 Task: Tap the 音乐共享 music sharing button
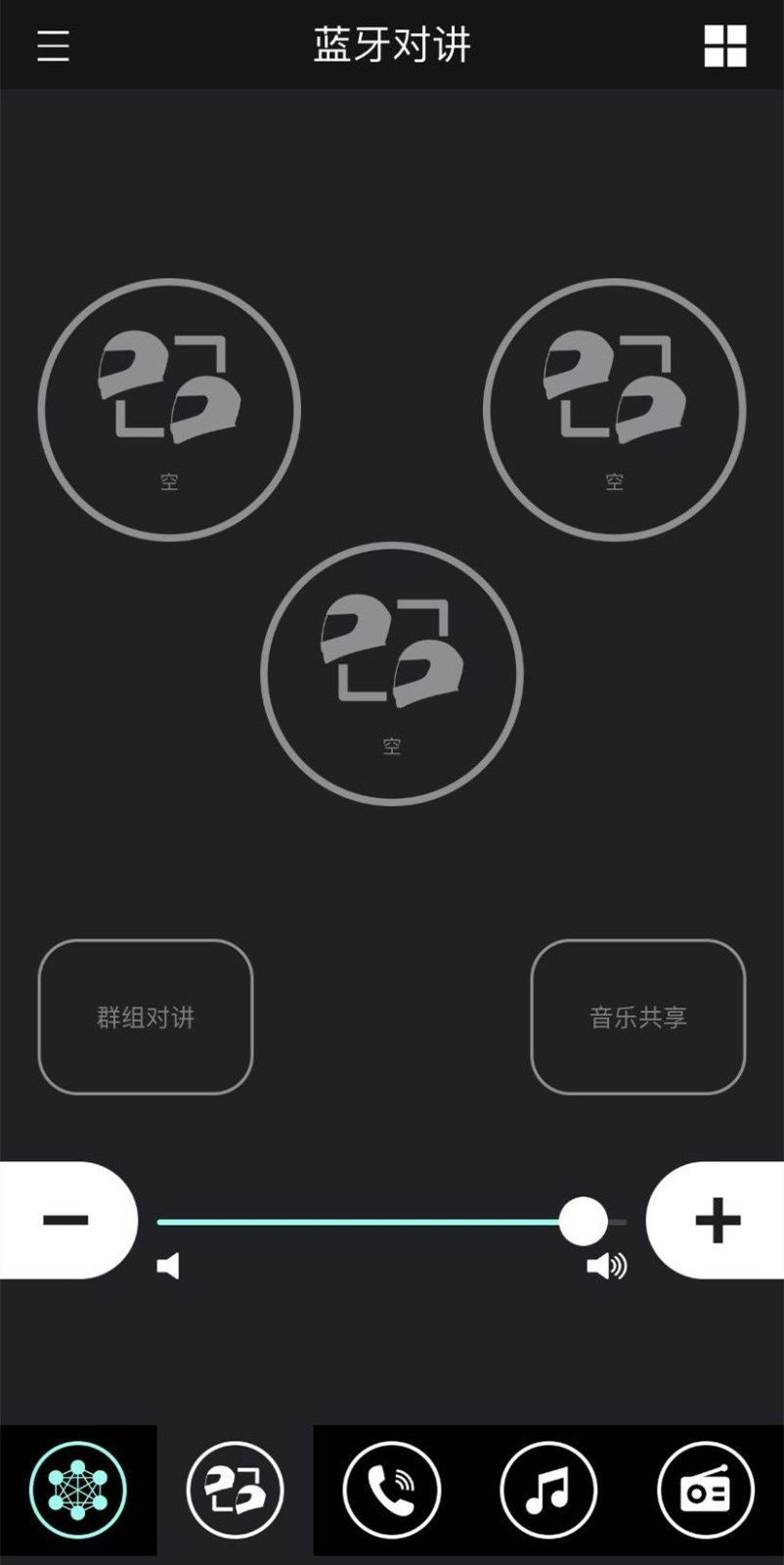637,1017
